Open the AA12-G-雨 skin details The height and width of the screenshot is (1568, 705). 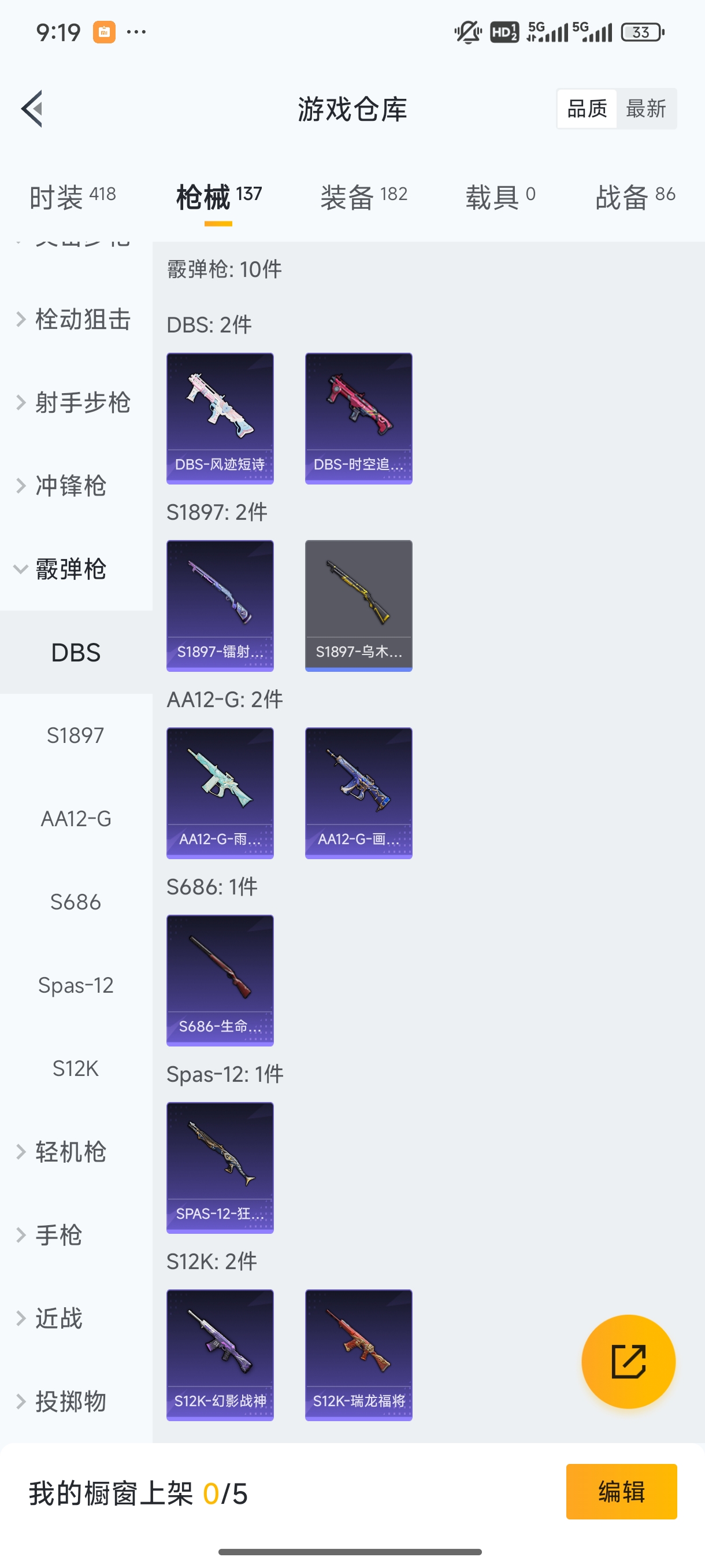click(220, 793)
